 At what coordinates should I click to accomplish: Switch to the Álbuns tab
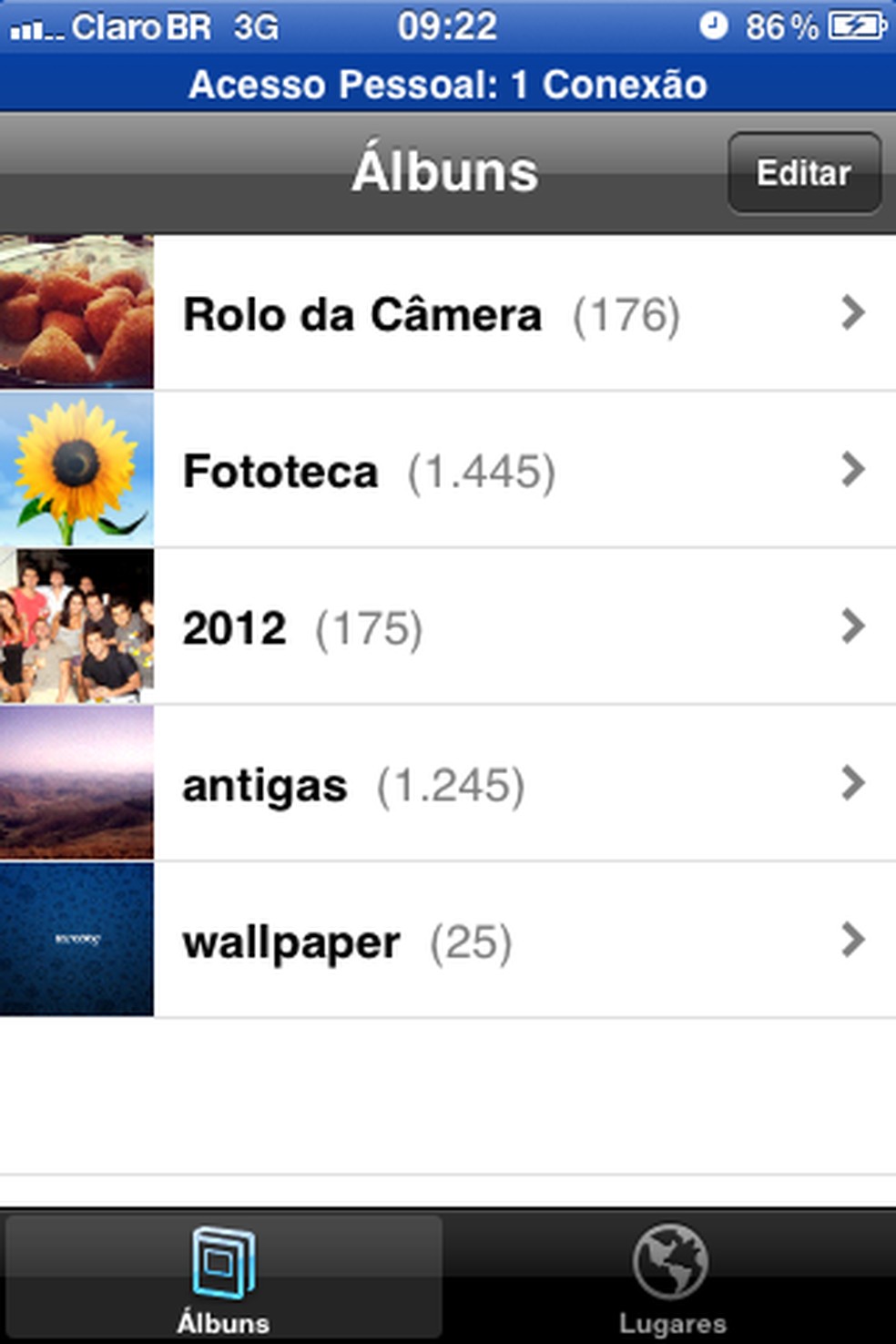click(223, 1277)
